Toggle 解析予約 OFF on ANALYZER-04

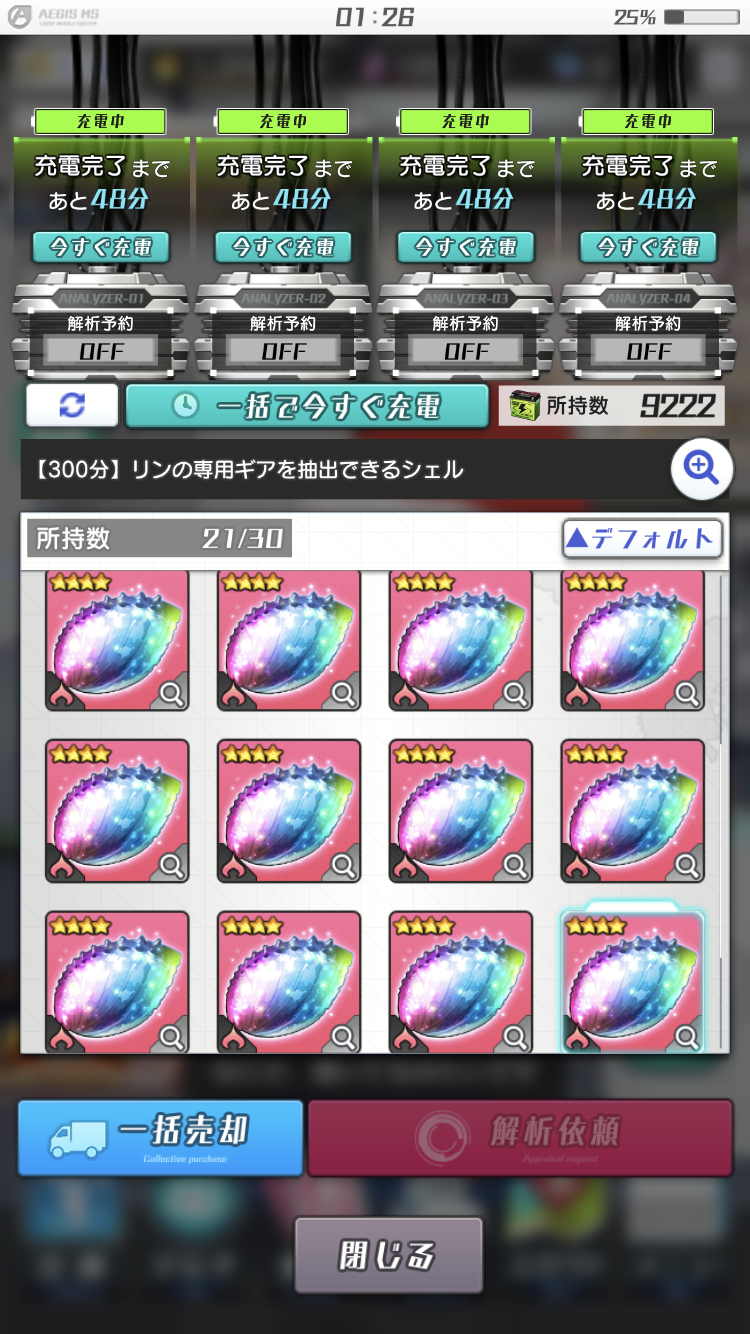(x=648, y=351)
